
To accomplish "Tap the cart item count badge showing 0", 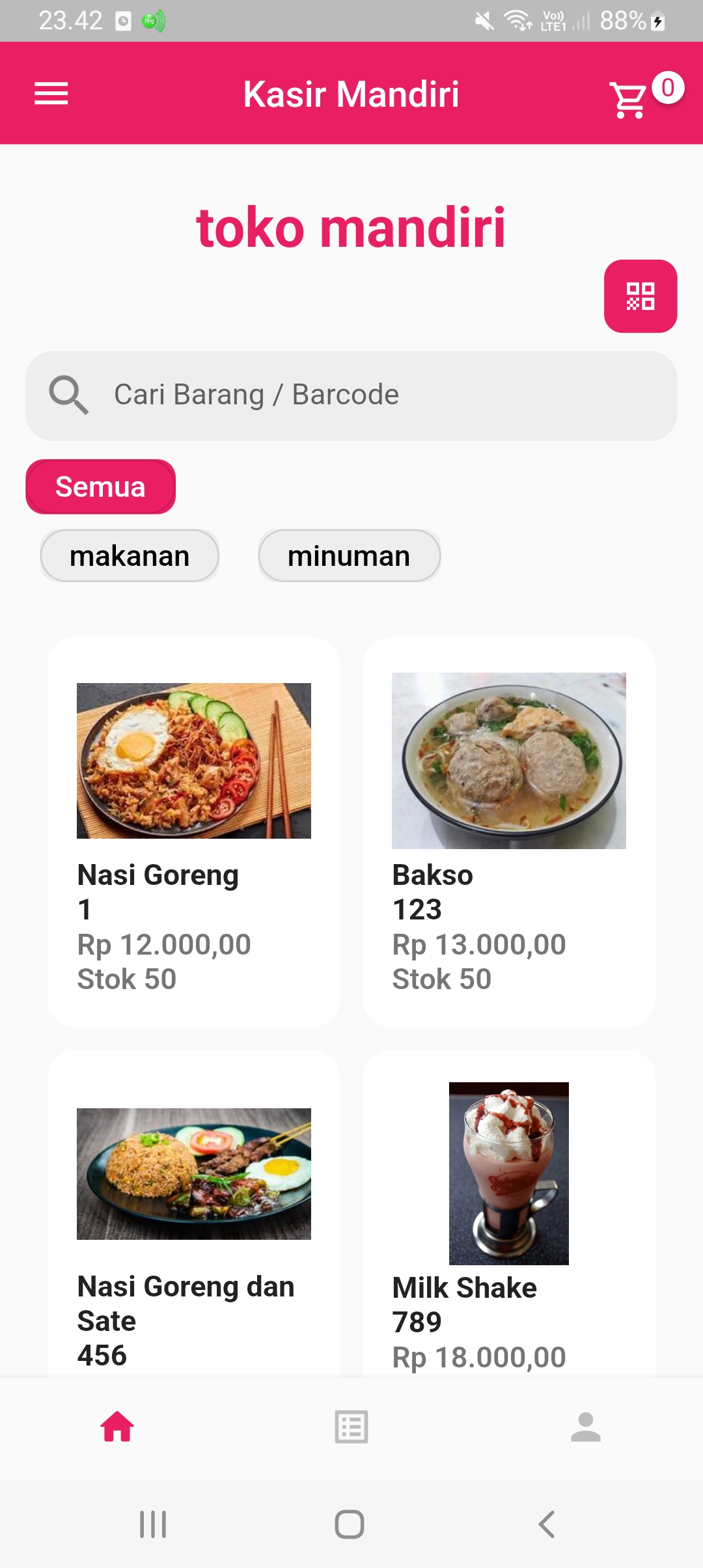I will 667,89.
